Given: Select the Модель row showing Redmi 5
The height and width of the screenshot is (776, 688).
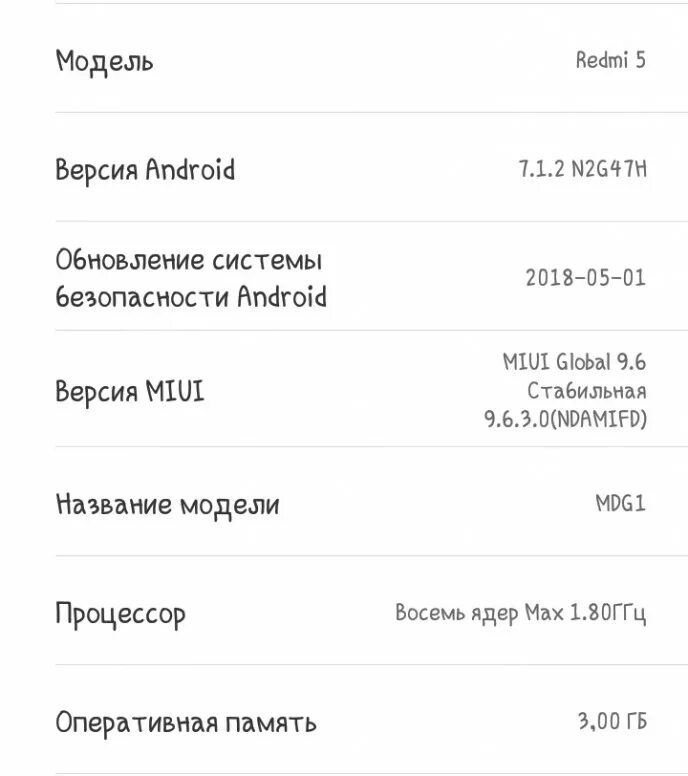Looking at the screenshot, I should 344,60.
